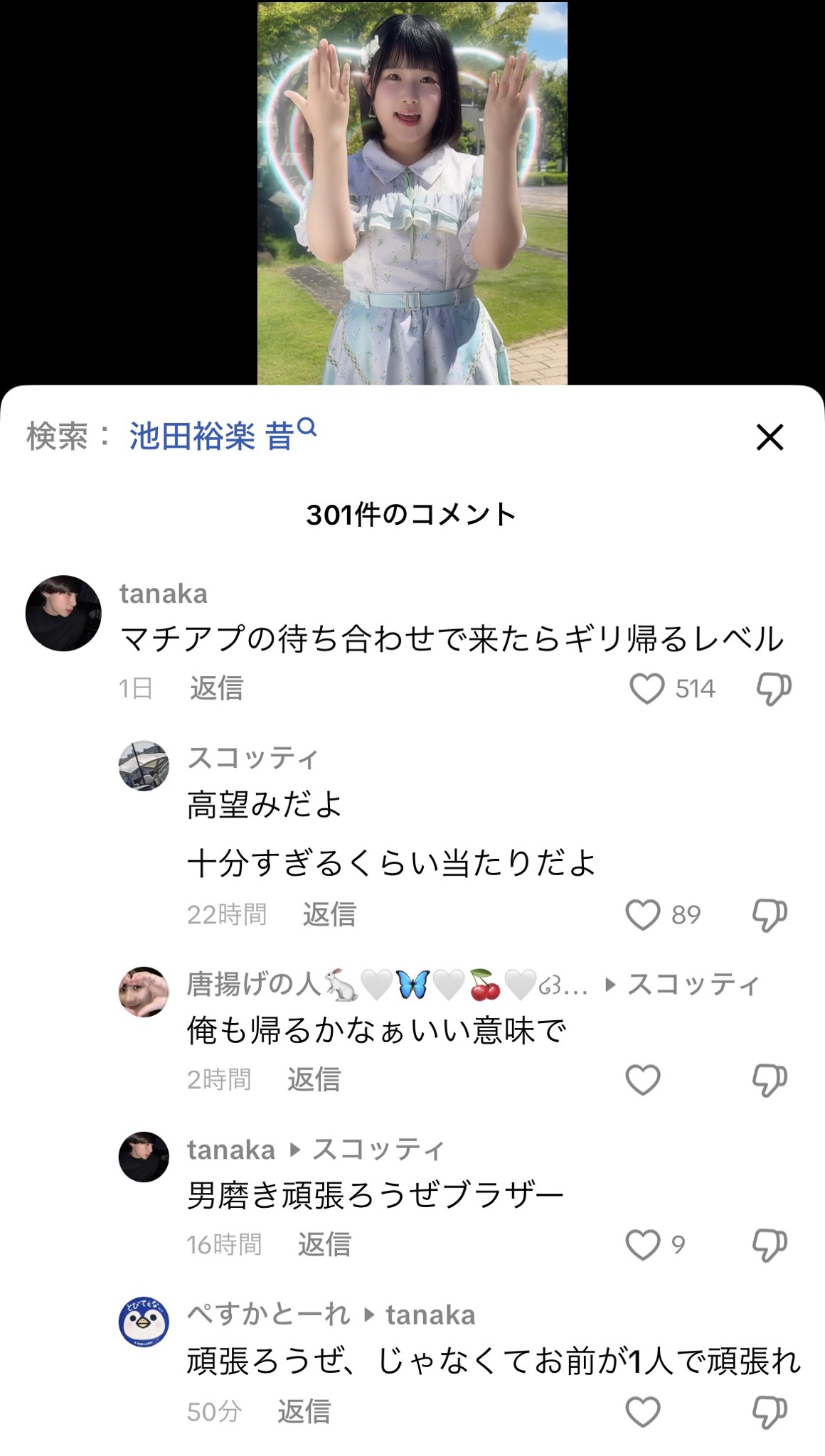This screenshot has width=825, height=1456.
Task: Reply to 唐揚げの人's 2時間 comment
Action: pos(314,1079)
